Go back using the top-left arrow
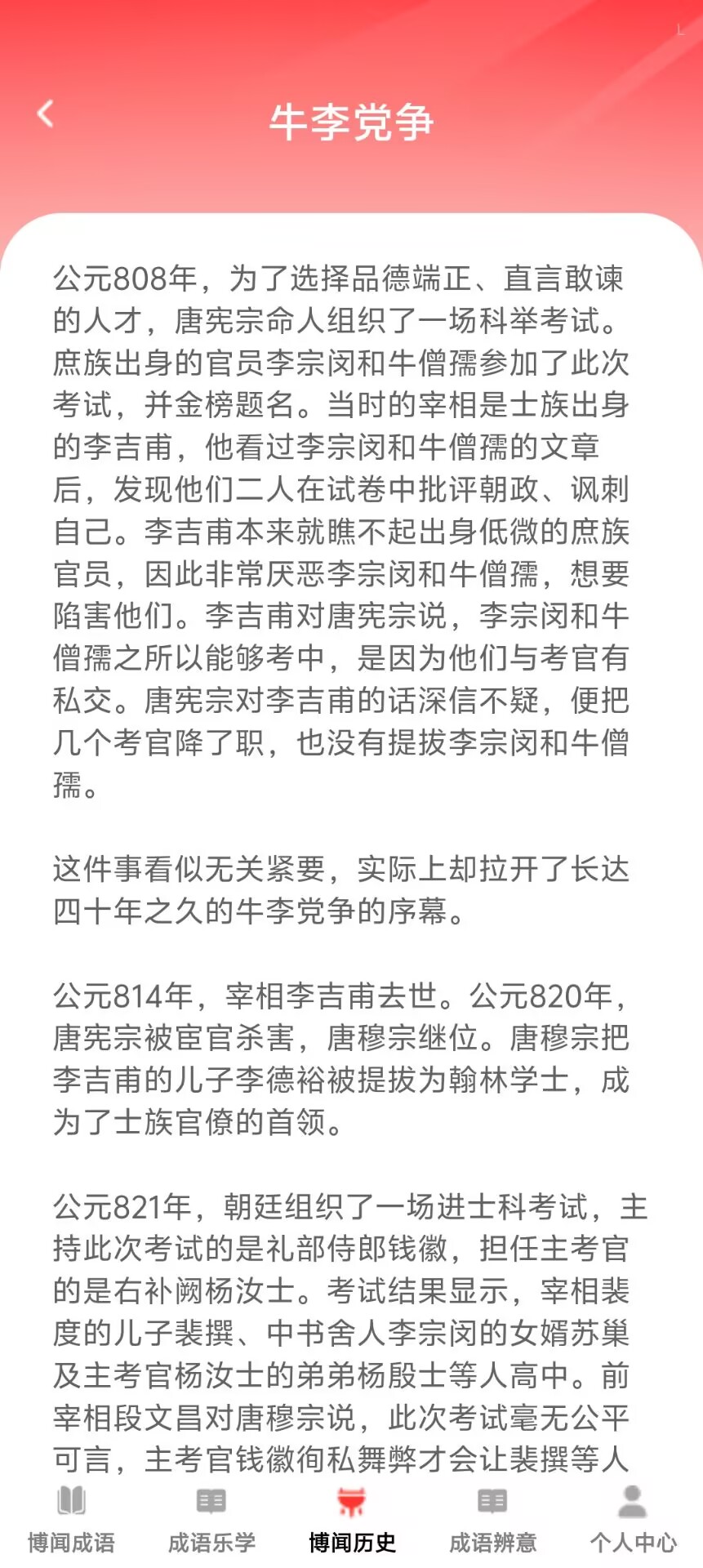The width and height of the screenshot is (703, 1568). click(46, 114)
